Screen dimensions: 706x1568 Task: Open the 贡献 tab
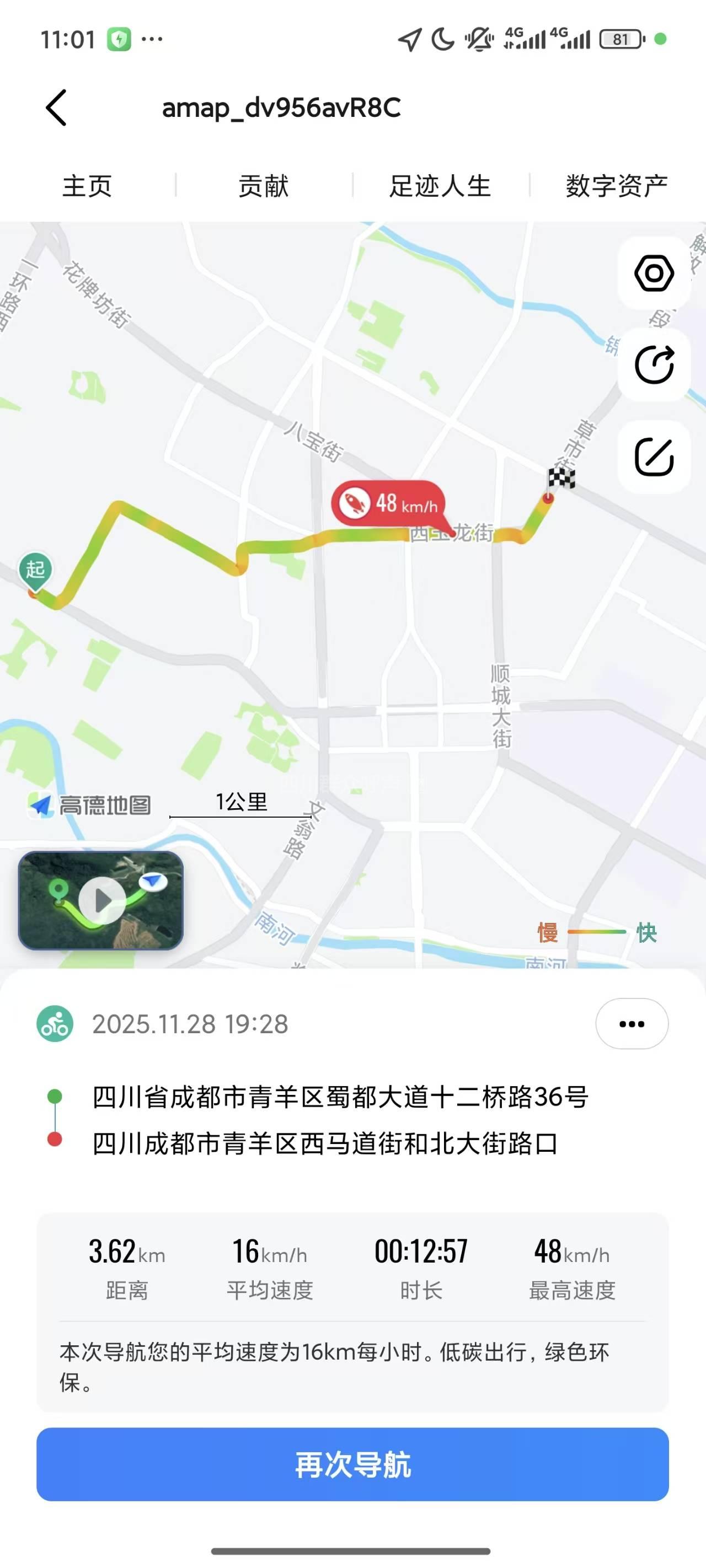pyautogui.click(x=263, y=186)
